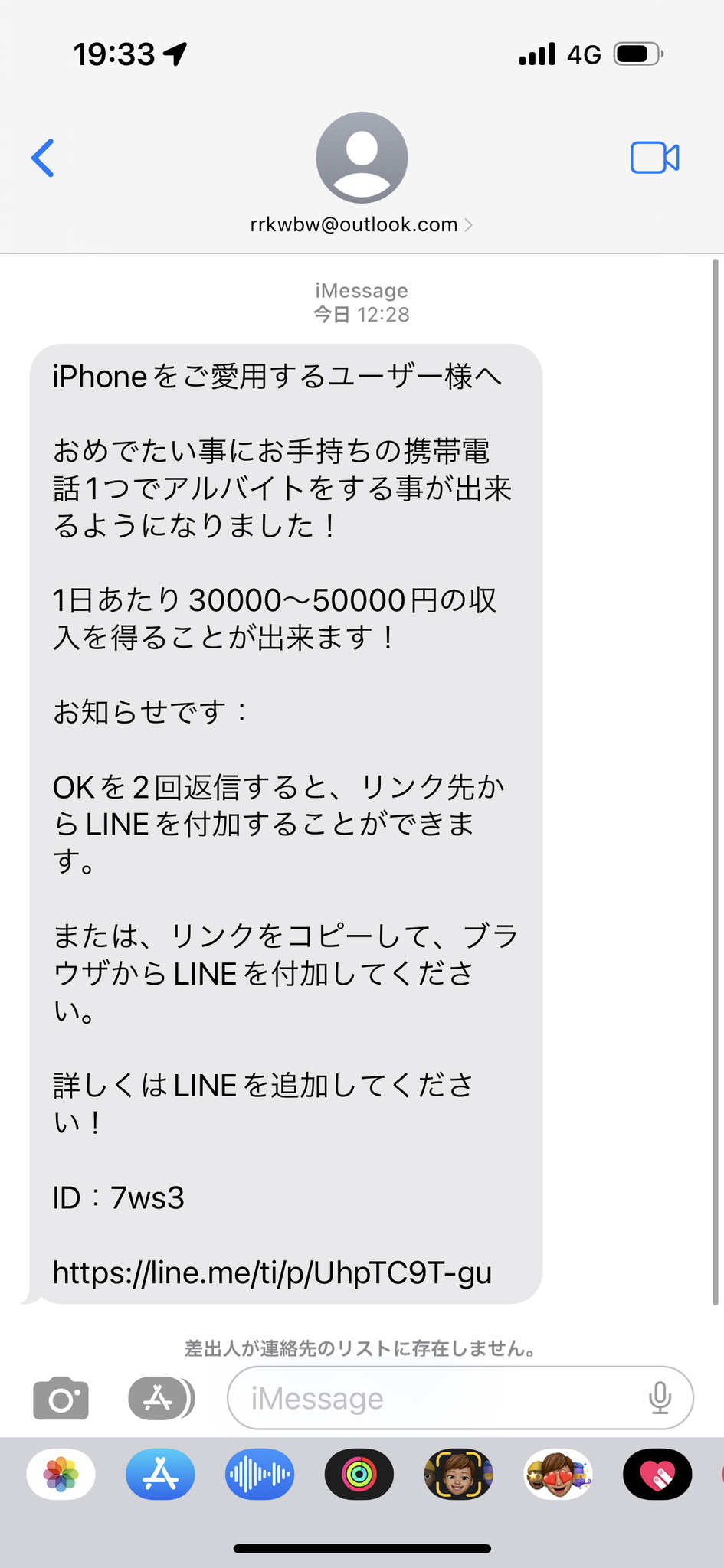Open the Memoji app in the drawer
This screenshot has width=724, height=1568.
coord(458,1474)
